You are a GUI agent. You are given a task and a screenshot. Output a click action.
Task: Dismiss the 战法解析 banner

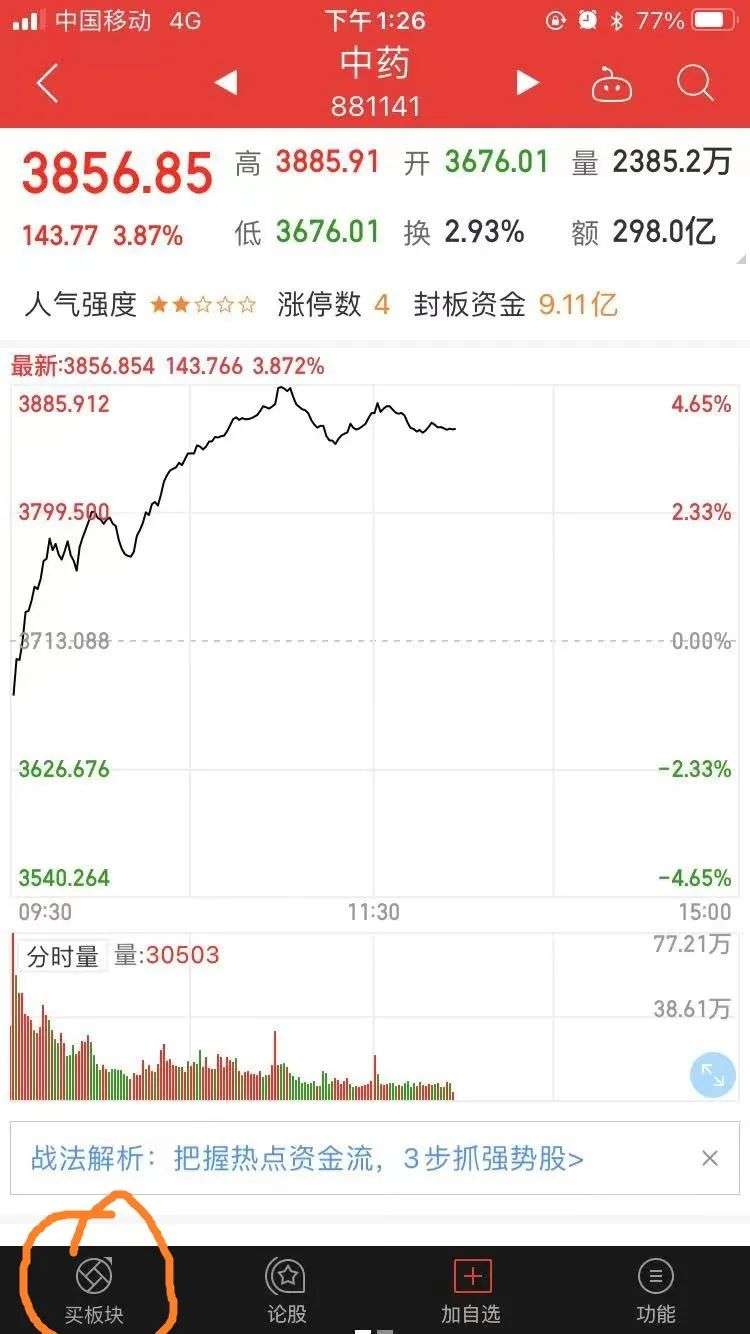click(x=710, y=1159)
